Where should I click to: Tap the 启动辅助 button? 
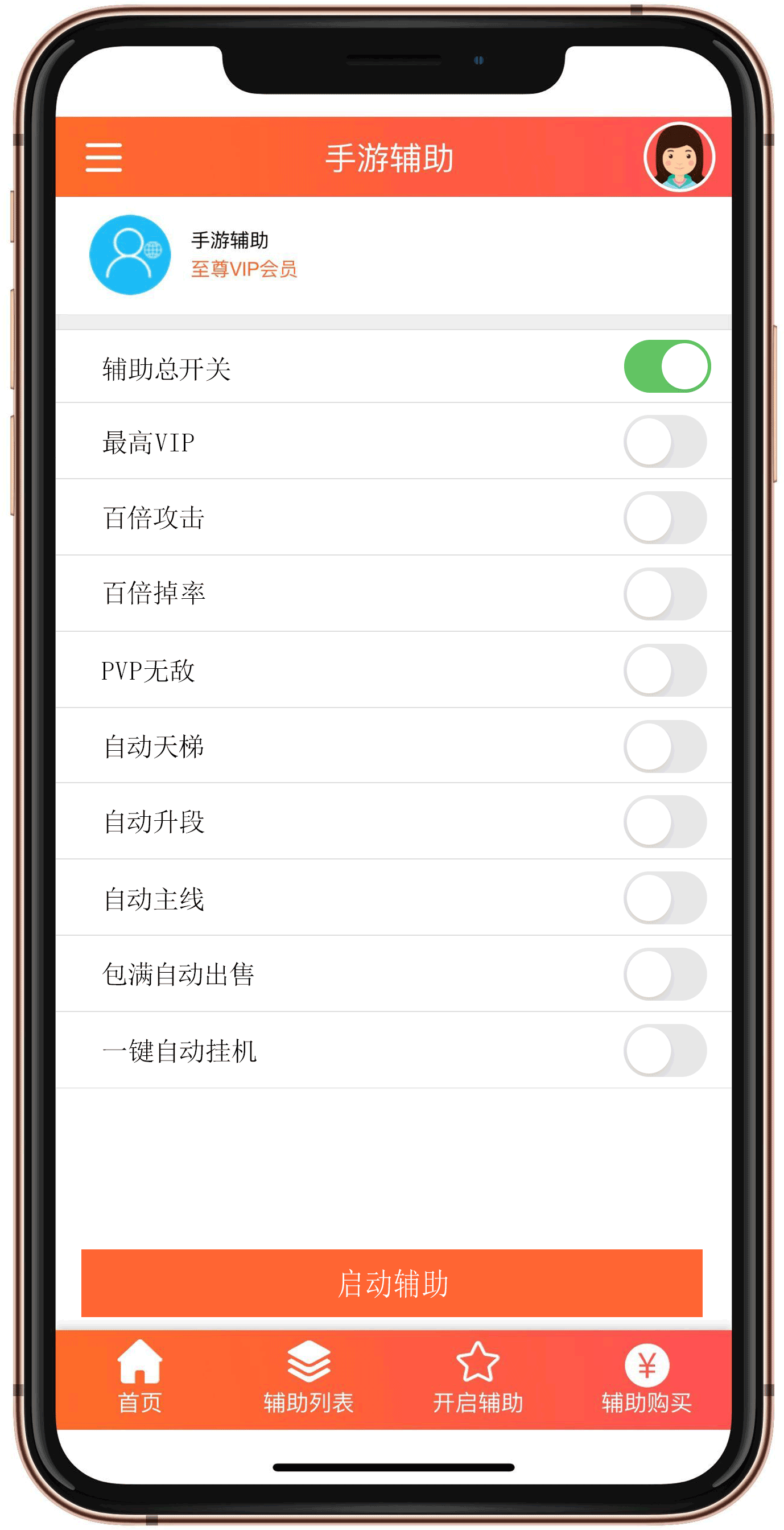[x=391, y=1284]
